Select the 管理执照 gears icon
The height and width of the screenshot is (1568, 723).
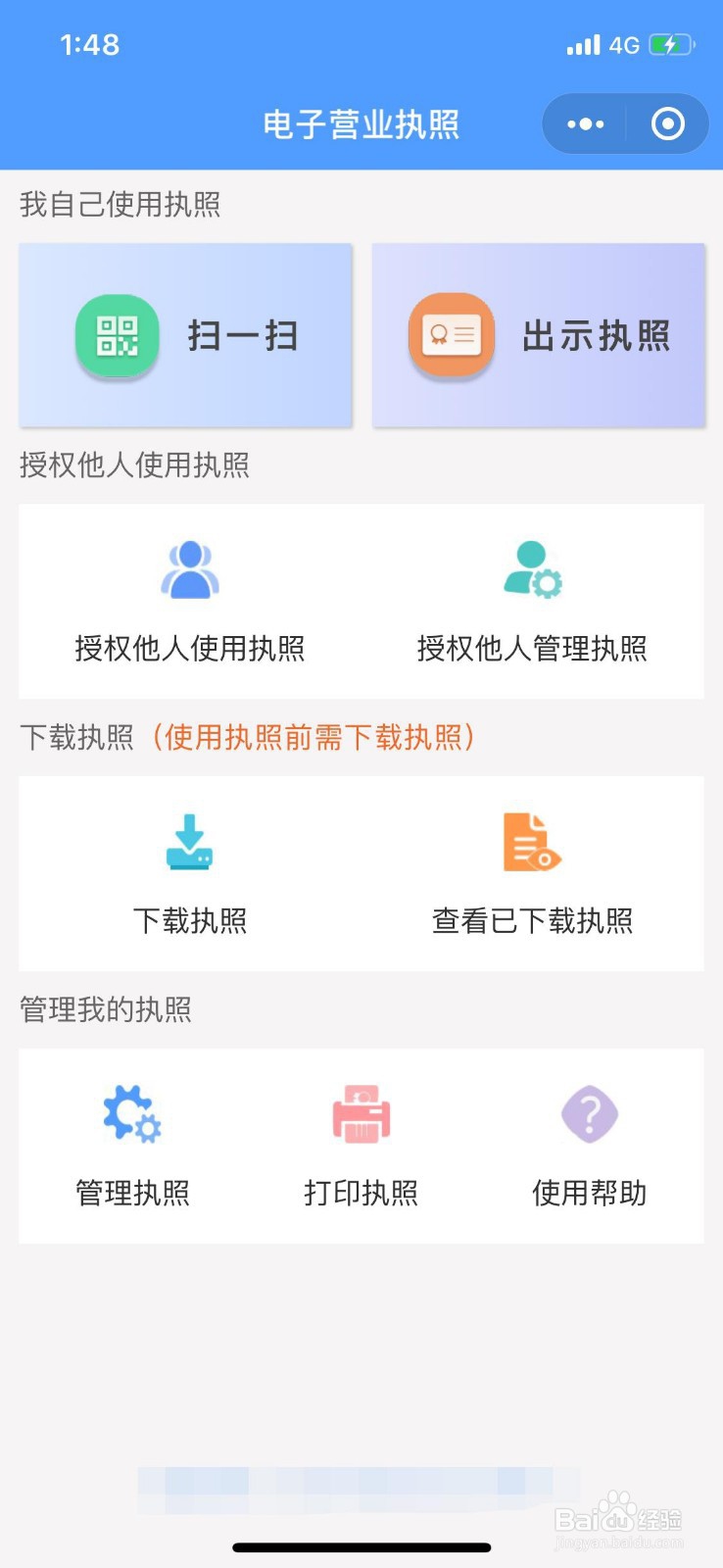point(133,1114)
